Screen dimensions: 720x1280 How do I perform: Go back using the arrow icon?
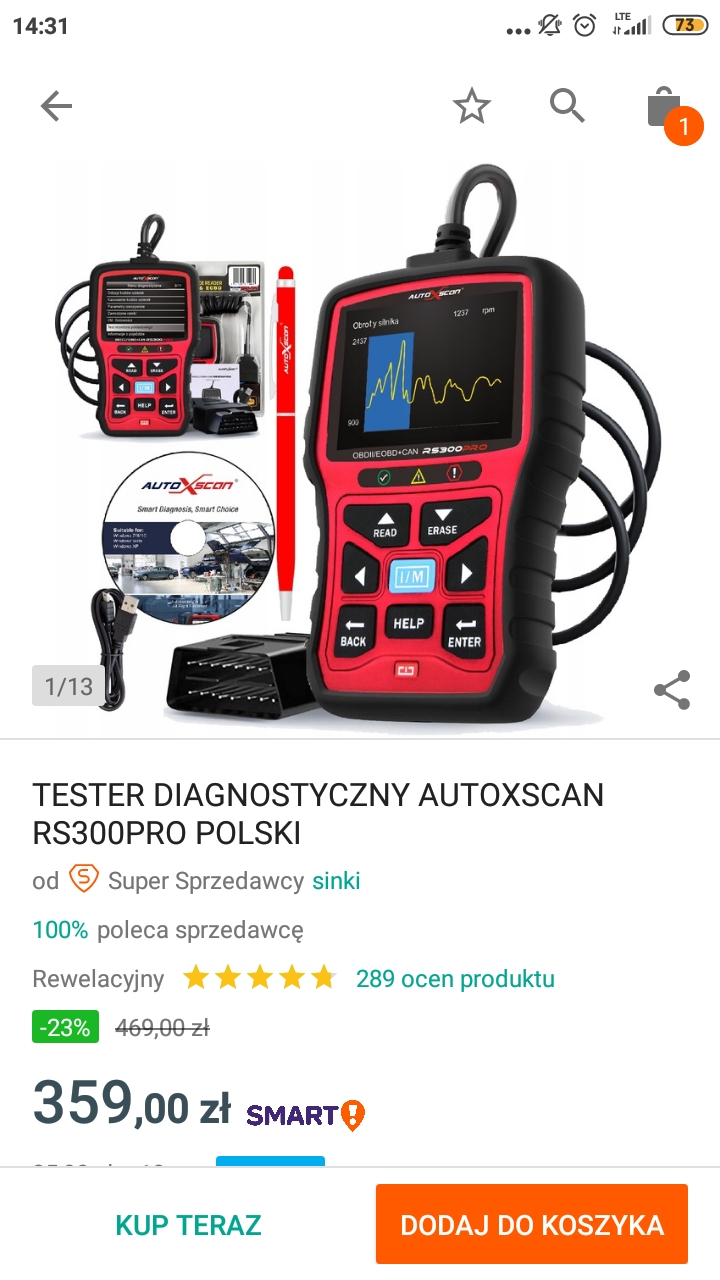pos(56,106)
